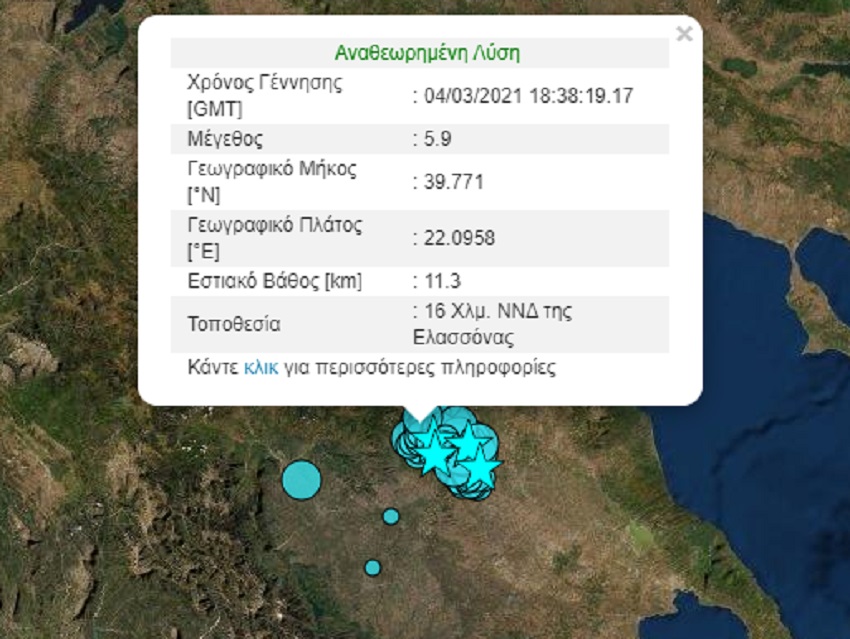Close the earthquake info popup
The height and width of the screenshot is (639, 850).
point(684,34)
